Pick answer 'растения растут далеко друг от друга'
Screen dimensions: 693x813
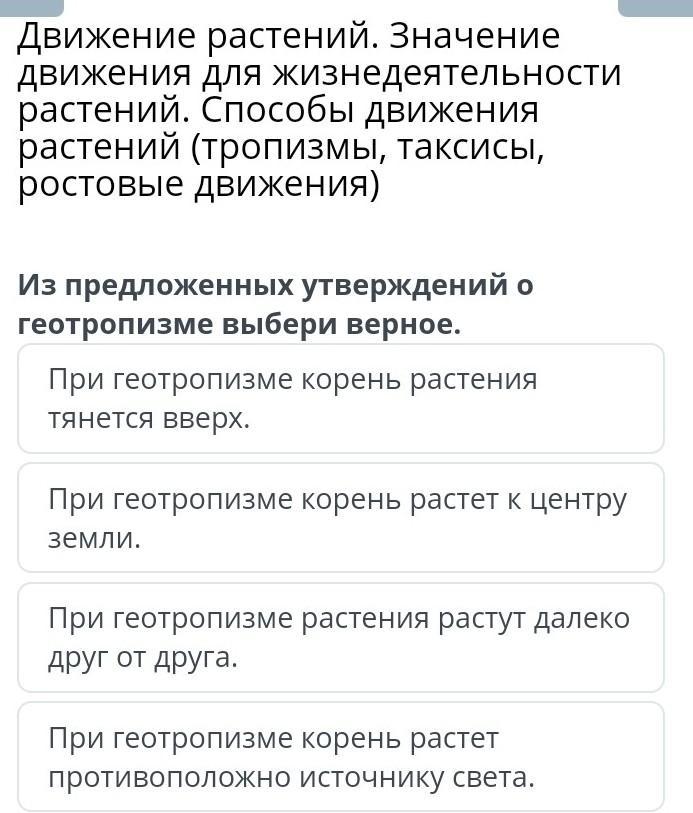coord(340,638)
